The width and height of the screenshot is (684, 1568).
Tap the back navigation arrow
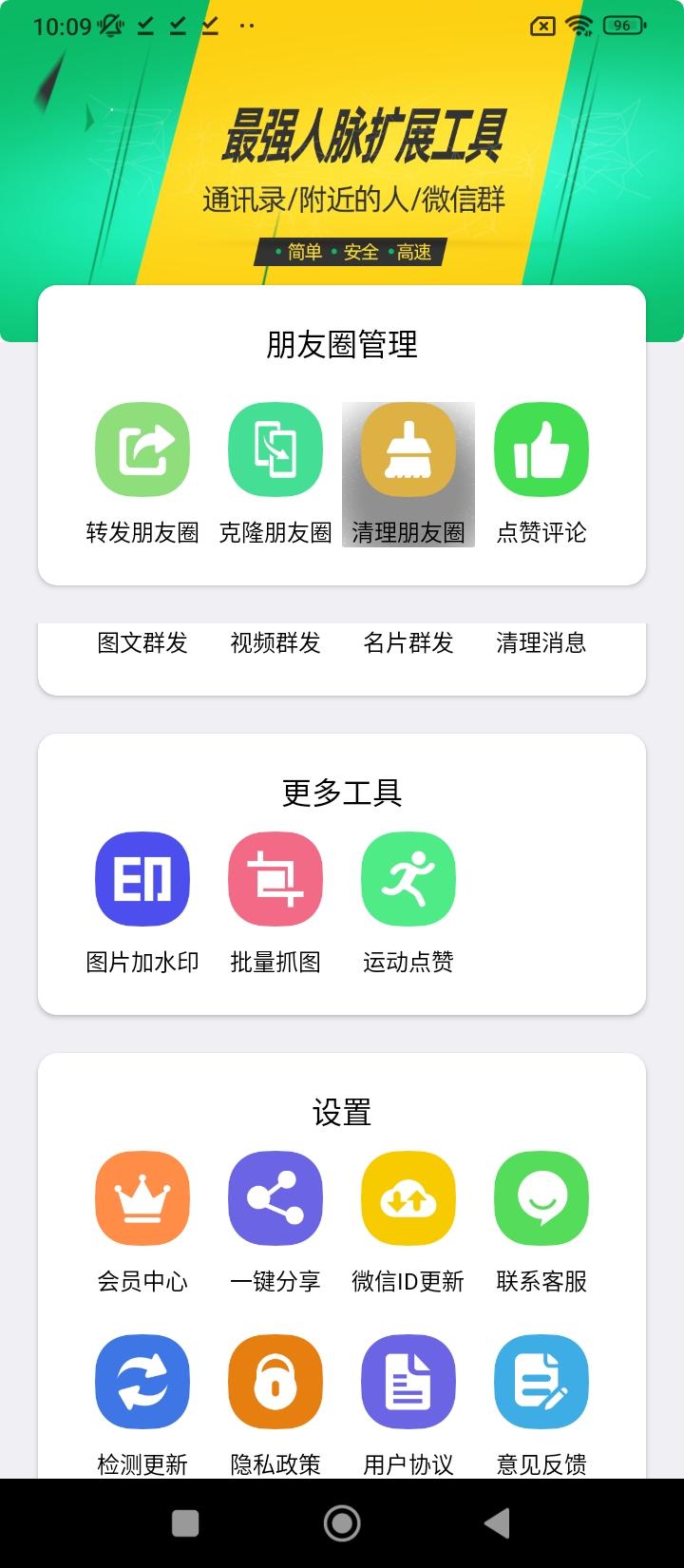coord(498,1521)
